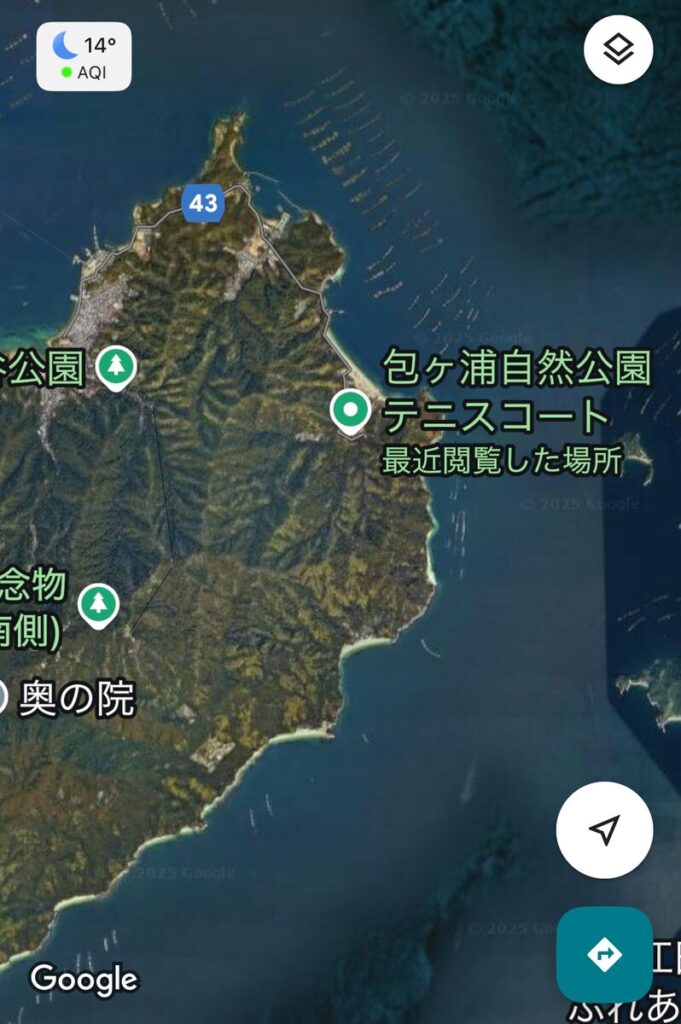This screenshot has height=1024, width=681.
Task: Center map on my location
Action: [x=604, y=829]
